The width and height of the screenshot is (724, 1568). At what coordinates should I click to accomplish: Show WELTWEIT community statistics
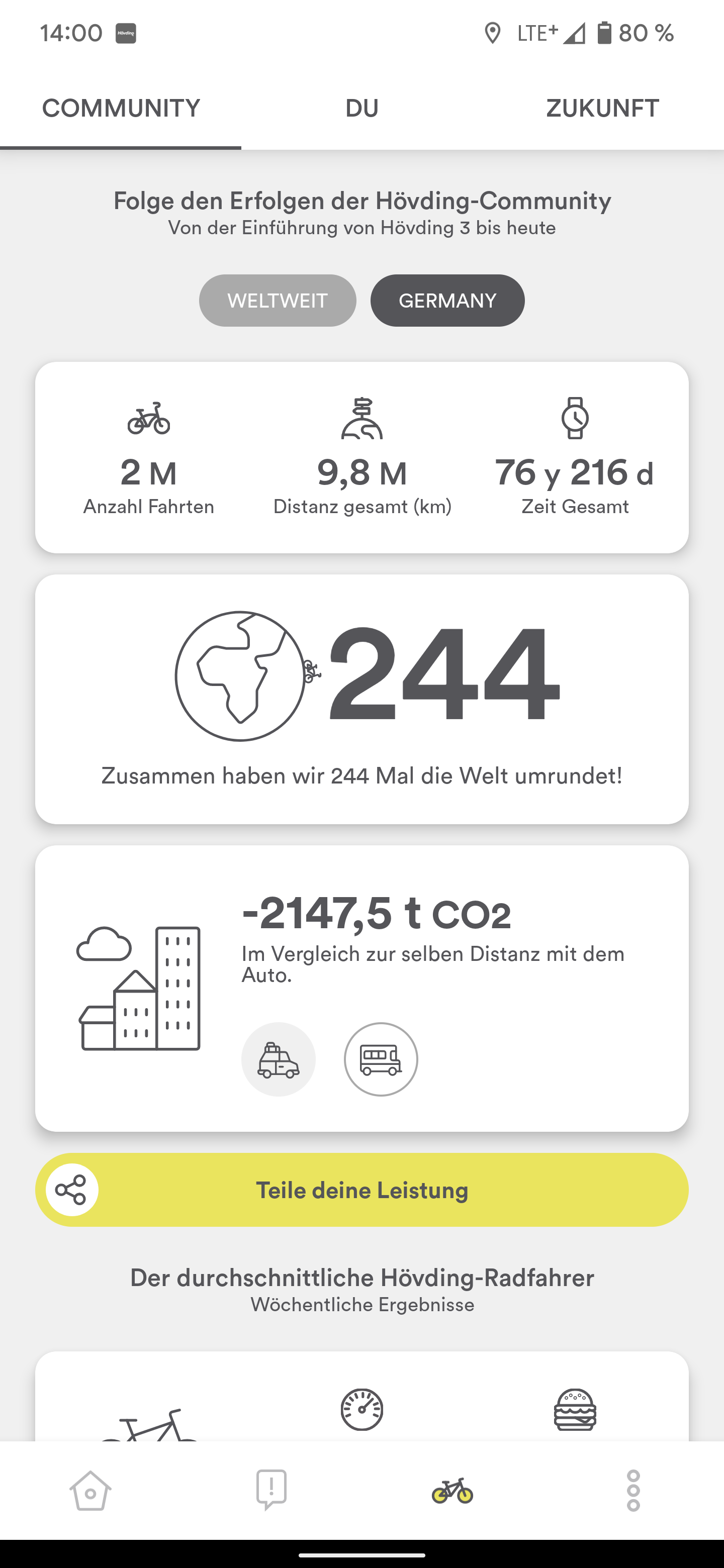click(277, 301)
